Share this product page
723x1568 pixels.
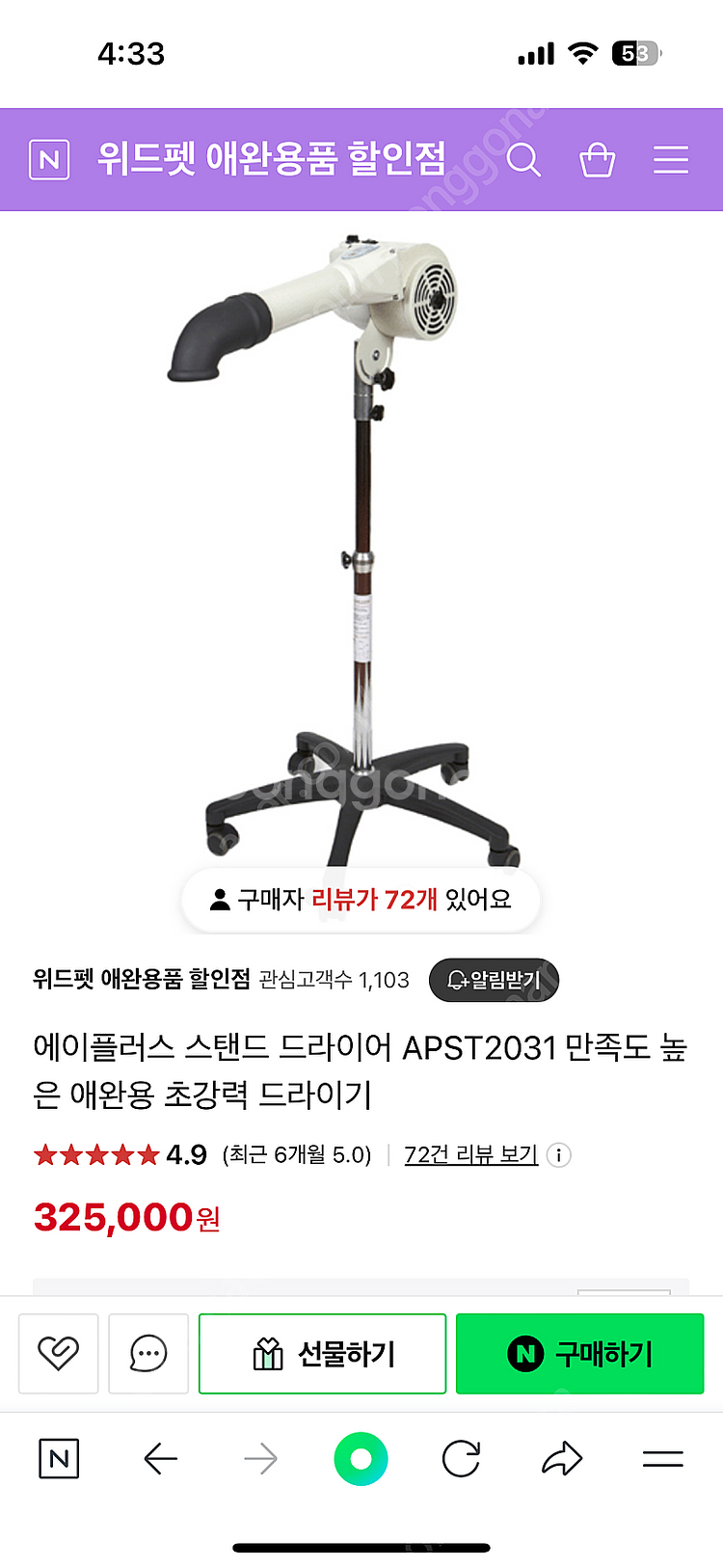(x=562, y=1459)
